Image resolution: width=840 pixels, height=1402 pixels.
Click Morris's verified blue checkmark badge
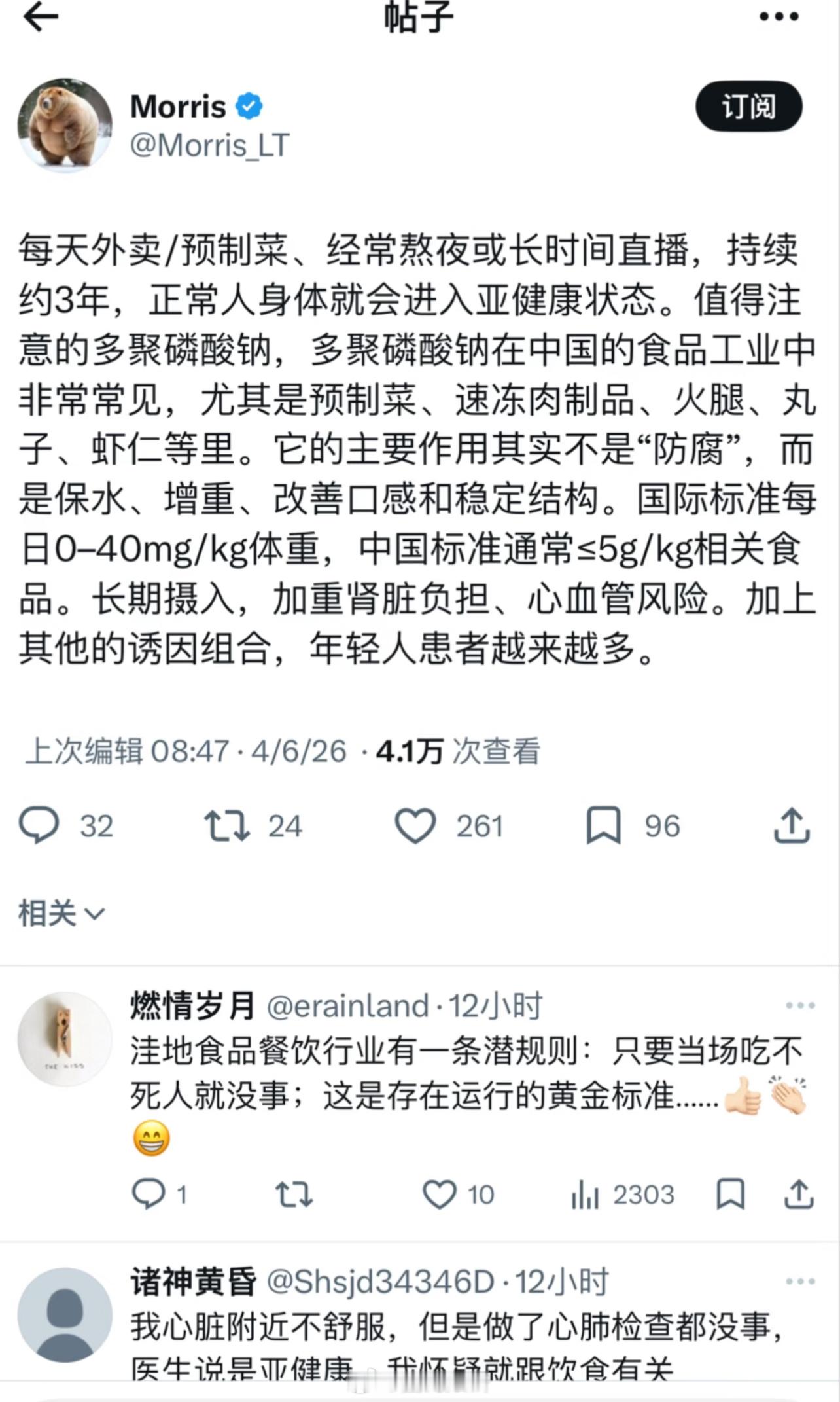(247, 105)
